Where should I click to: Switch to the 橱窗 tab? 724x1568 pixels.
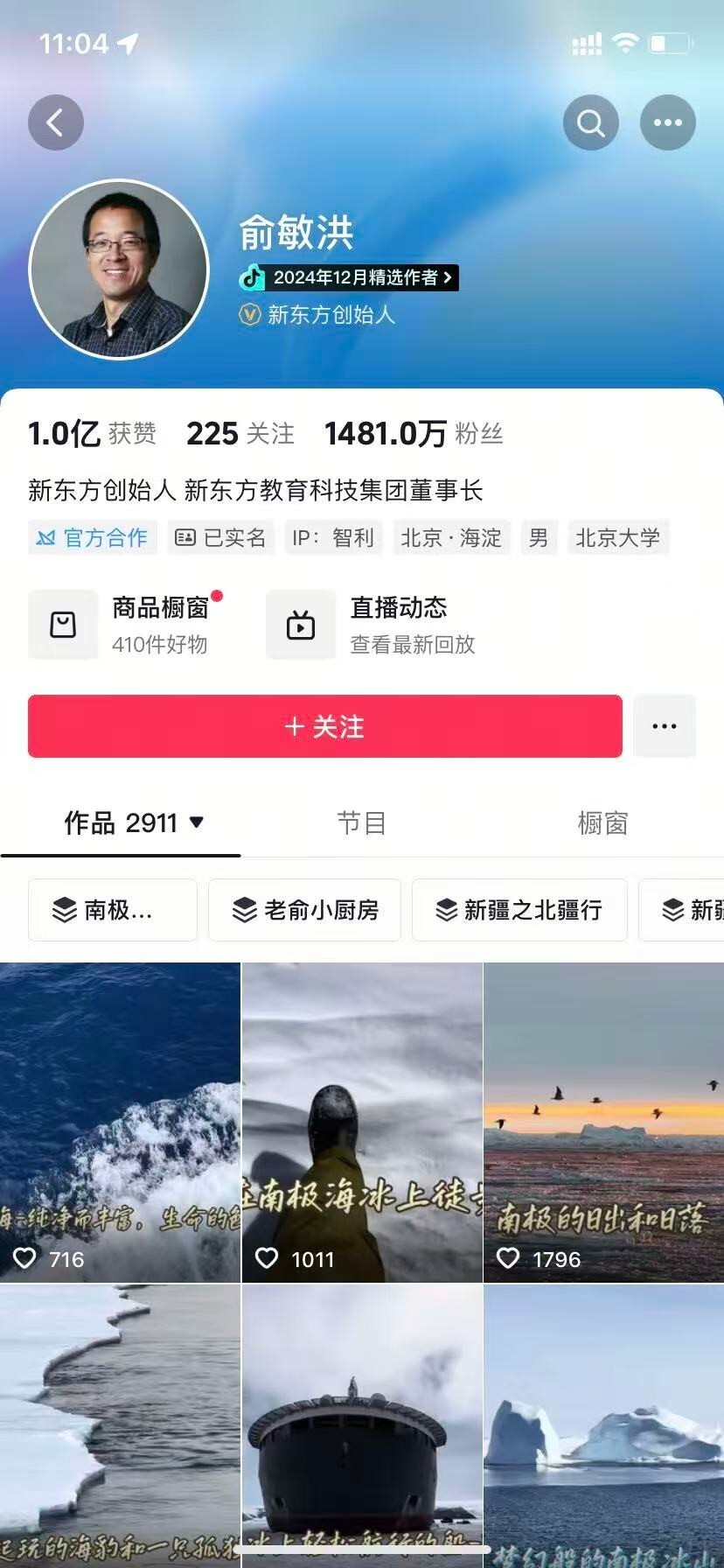tap(603, 822)
